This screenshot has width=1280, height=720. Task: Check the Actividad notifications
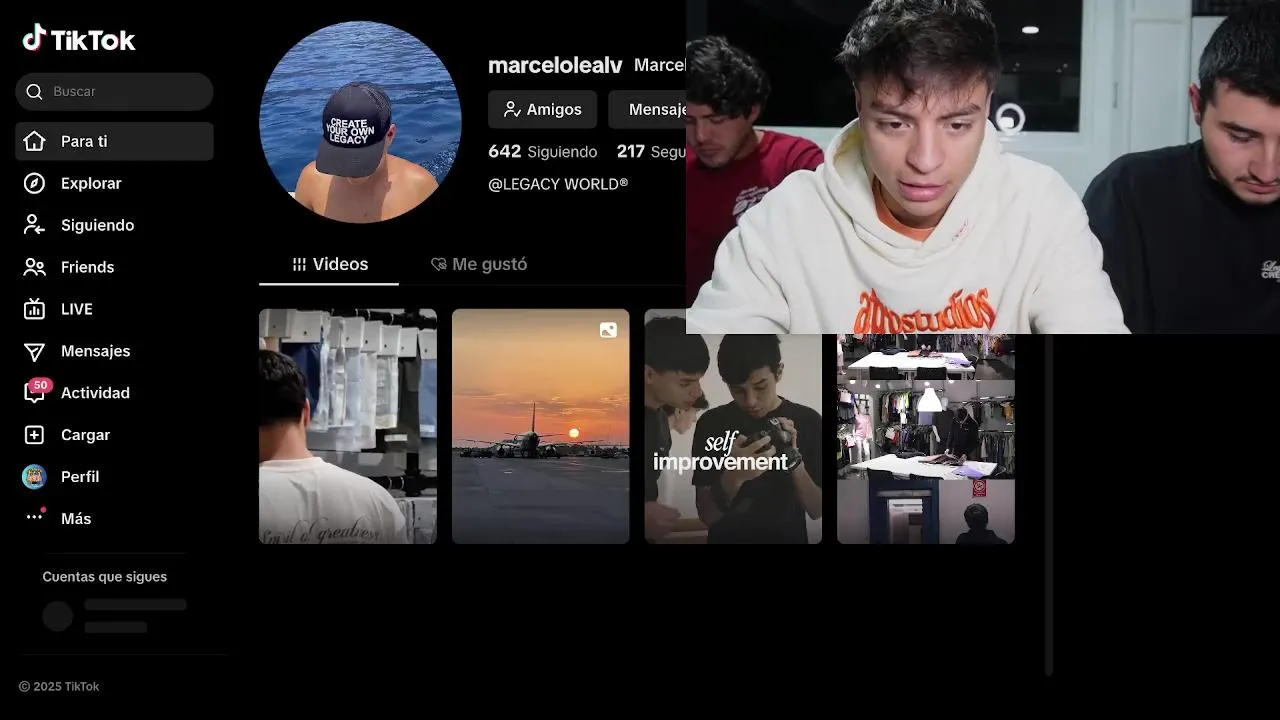(x=95, y=393)
